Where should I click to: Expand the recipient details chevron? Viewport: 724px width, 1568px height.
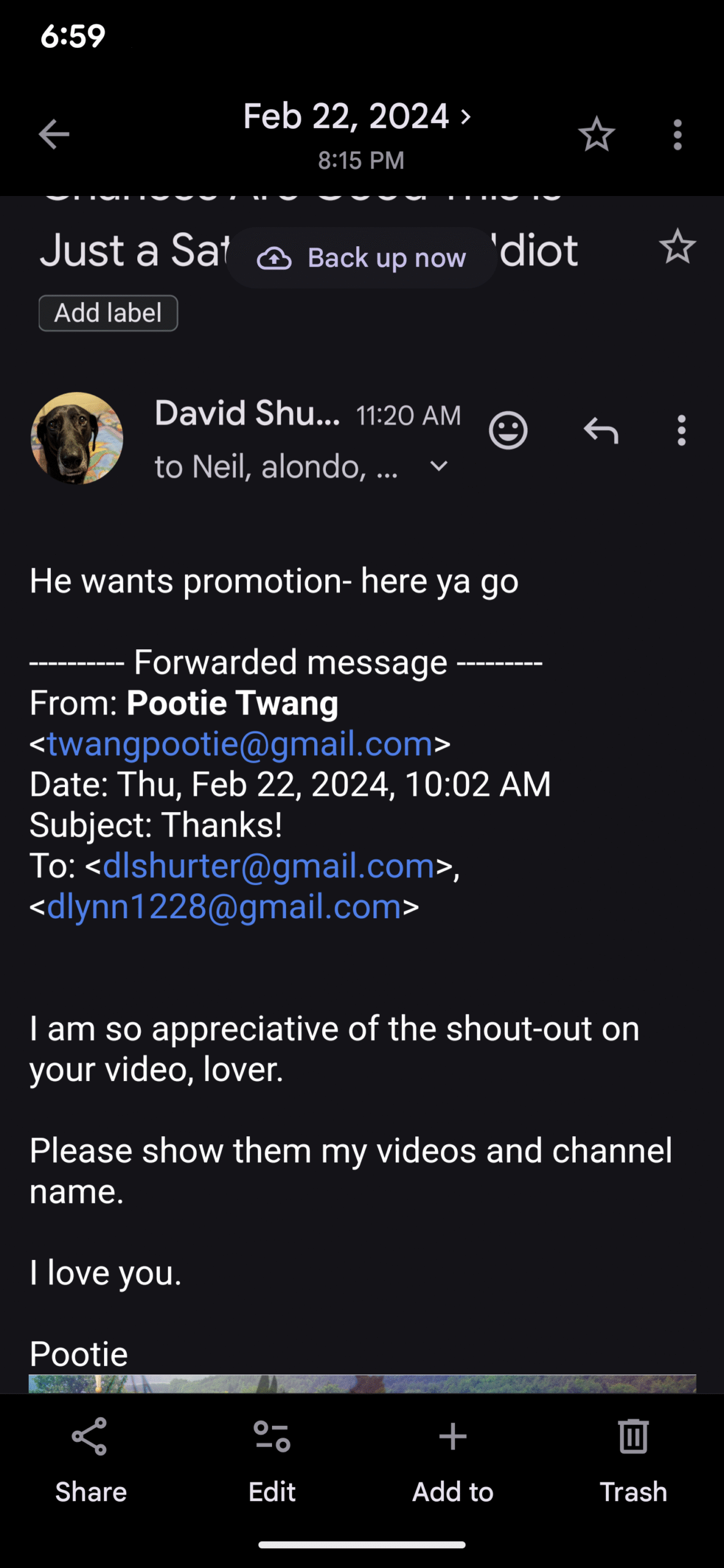coord(439,467)
